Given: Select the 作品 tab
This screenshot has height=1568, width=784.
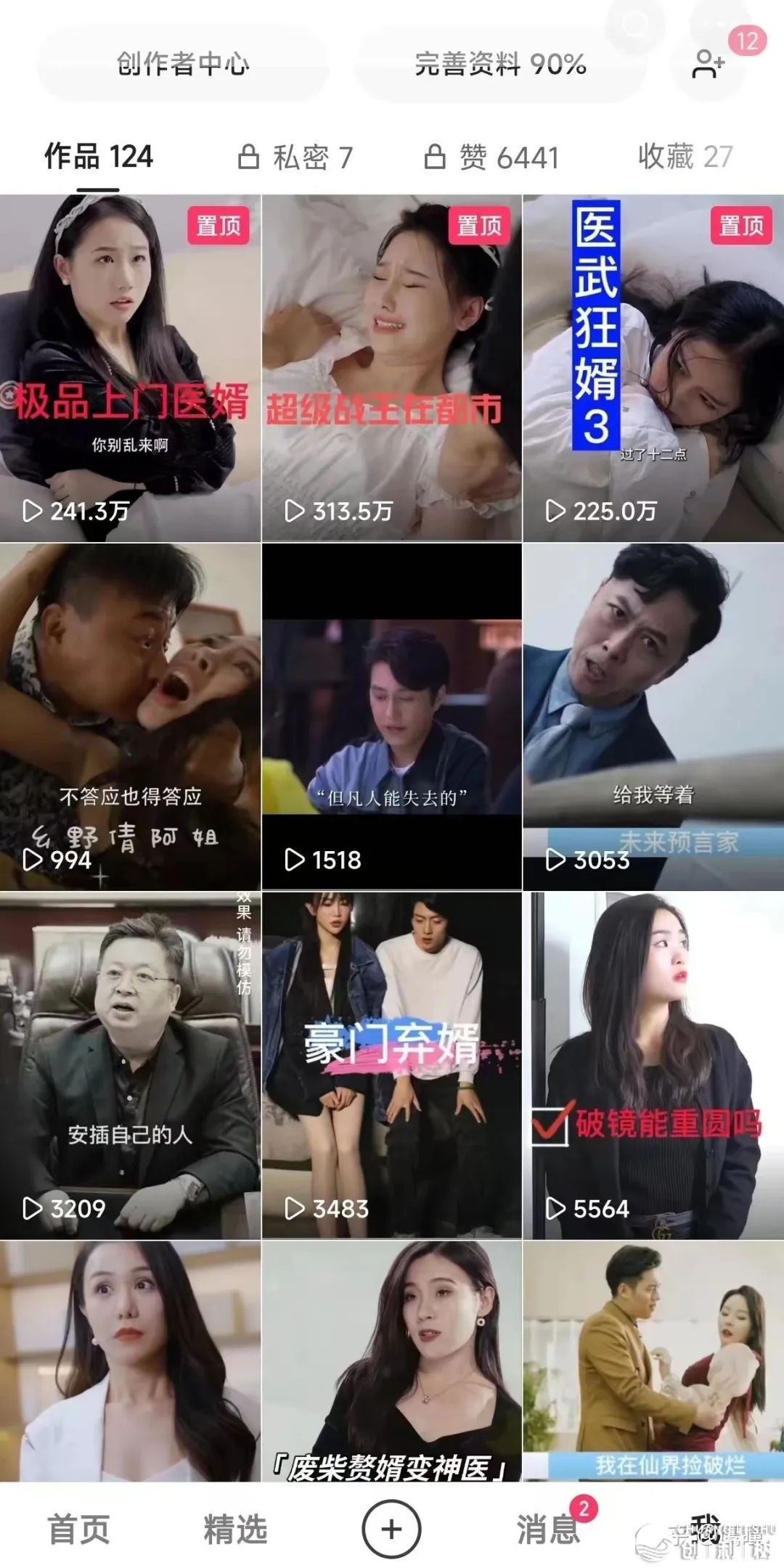Looking at the screenshot, I should [99, 157].
